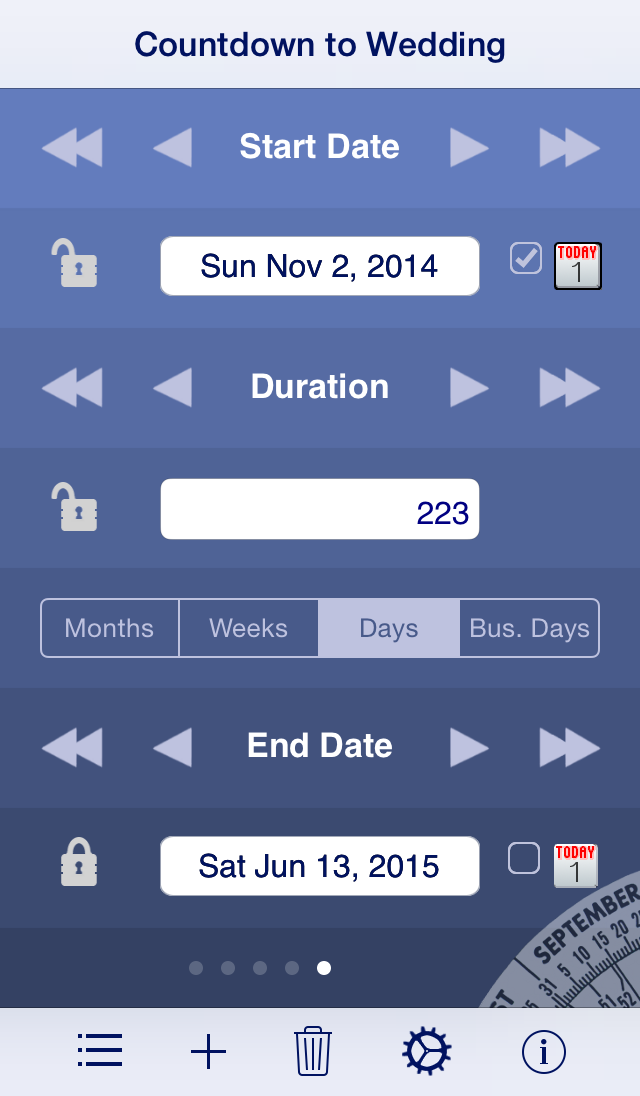Delete this countdown with trash icon
The height and width of the screenshot is (1096, 640).
click(312, 1051)
